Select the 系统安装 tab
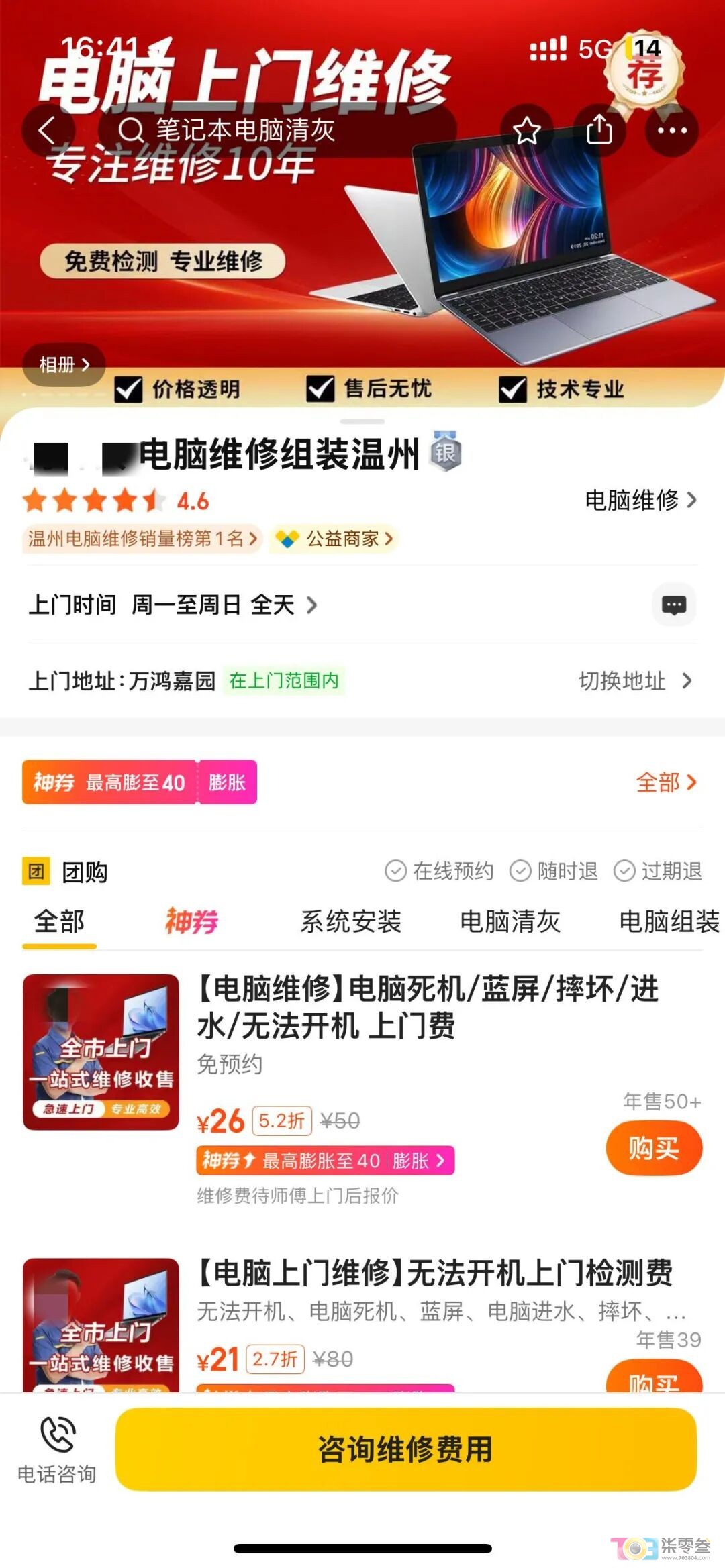Viewport: 725px width, 1568px height. (350, 921)
